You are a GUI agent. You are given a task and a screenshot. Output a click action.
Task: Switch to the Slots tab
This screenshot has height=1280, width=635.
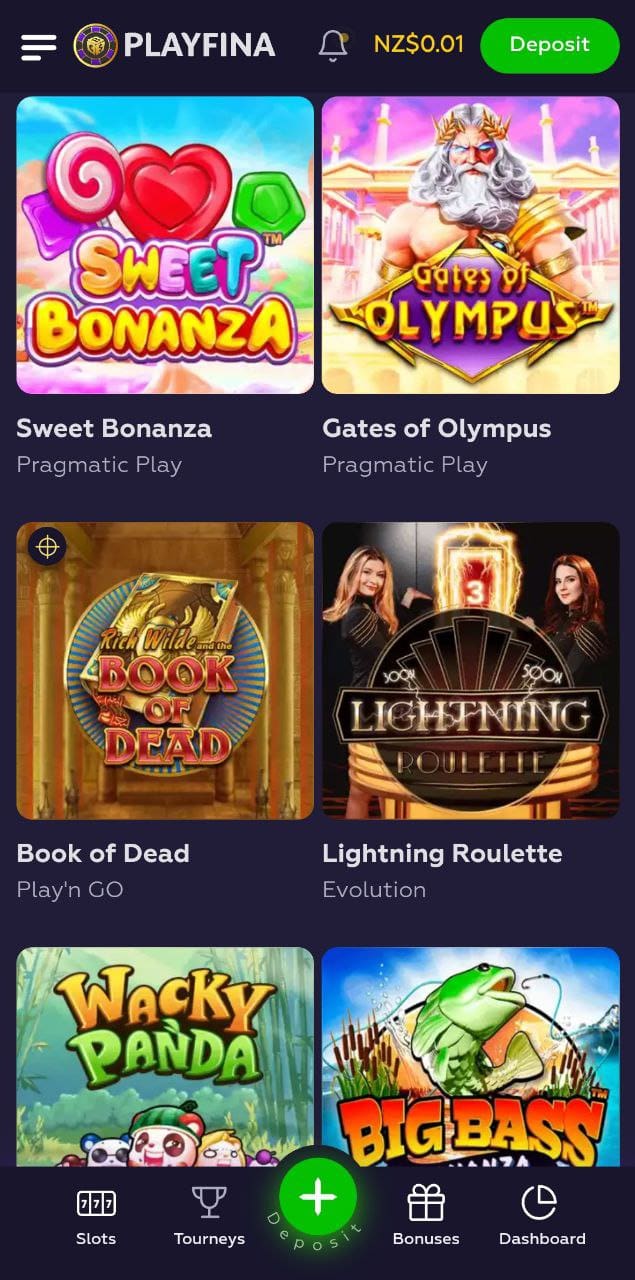[96, 1216]
